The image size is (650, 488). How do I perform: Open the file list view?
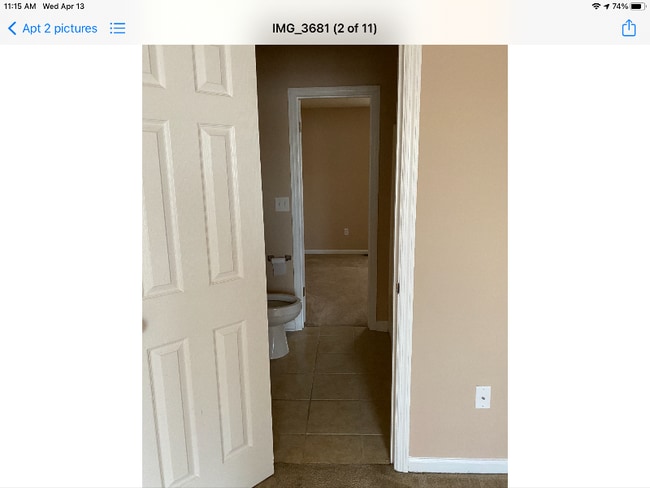[118, 28]
